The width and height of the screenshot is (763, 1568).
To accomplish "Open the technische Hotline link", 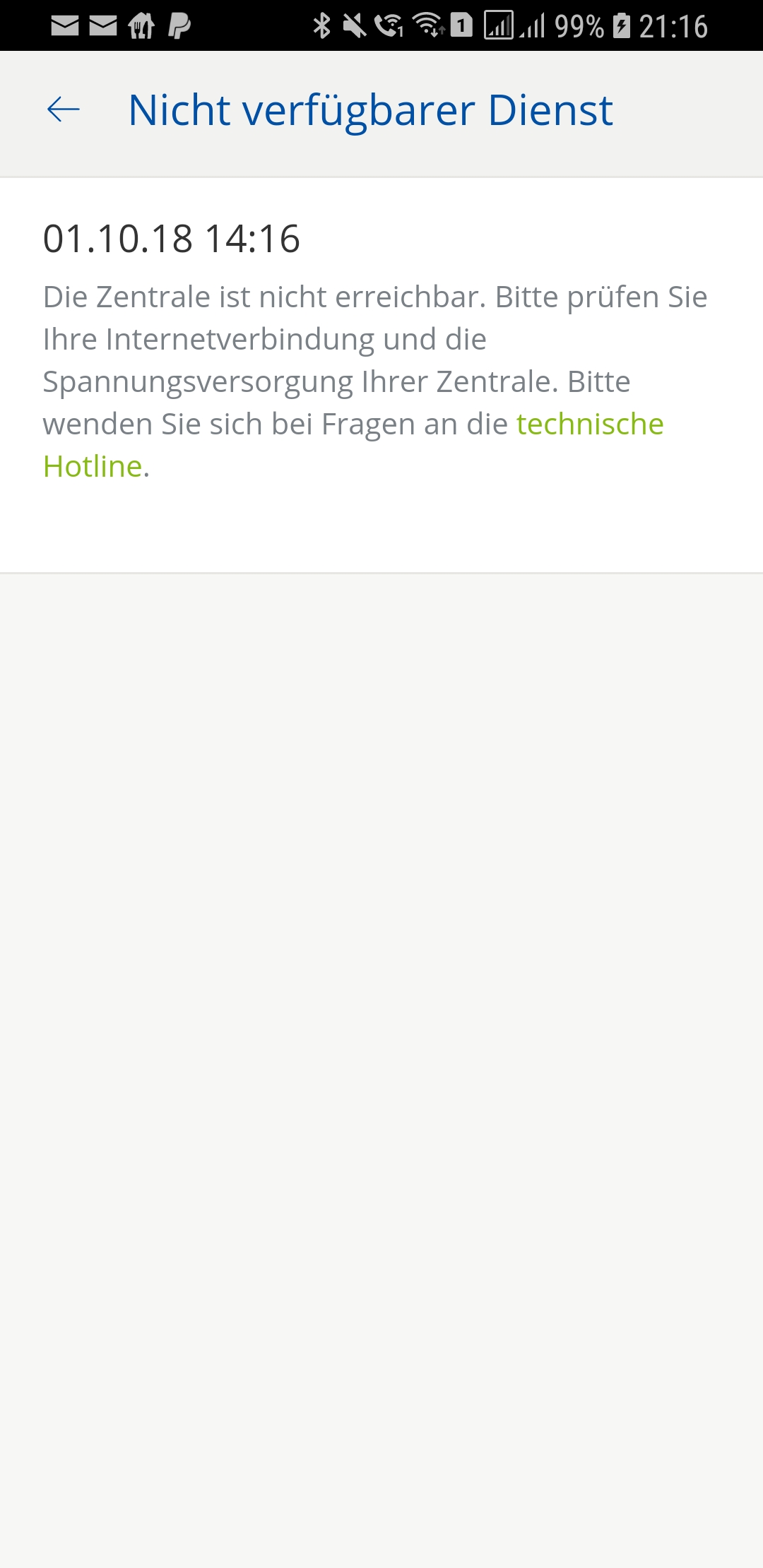I will click(x=589, y=424).
